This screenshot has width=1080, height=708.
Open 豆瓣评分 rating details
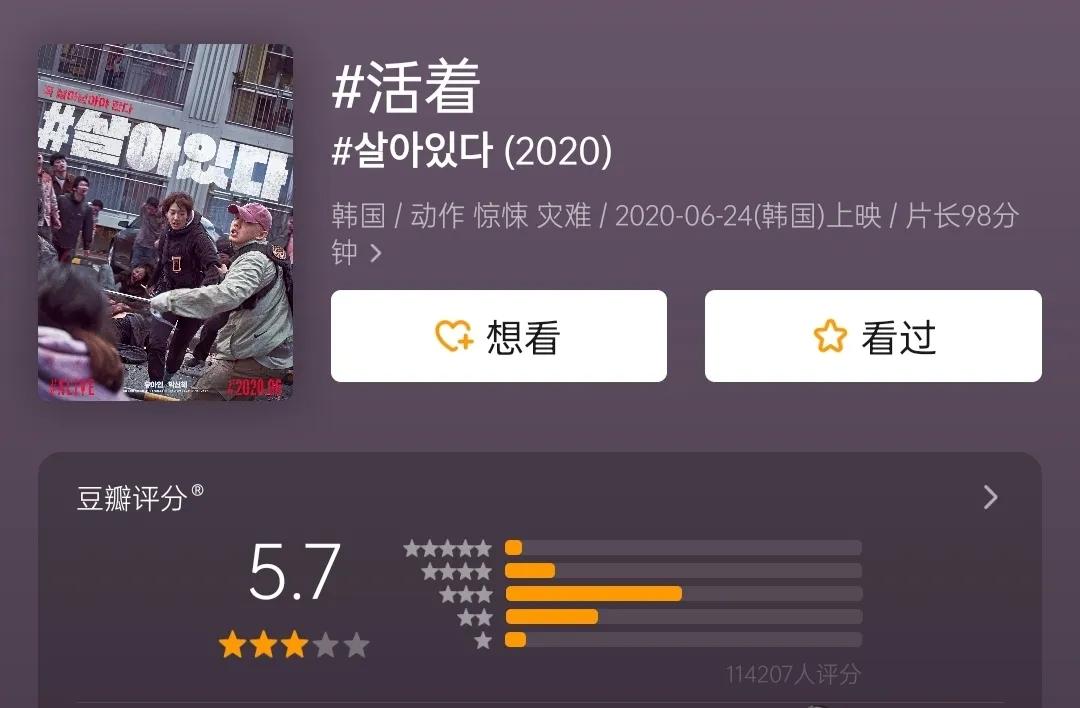tap(990, 497)
